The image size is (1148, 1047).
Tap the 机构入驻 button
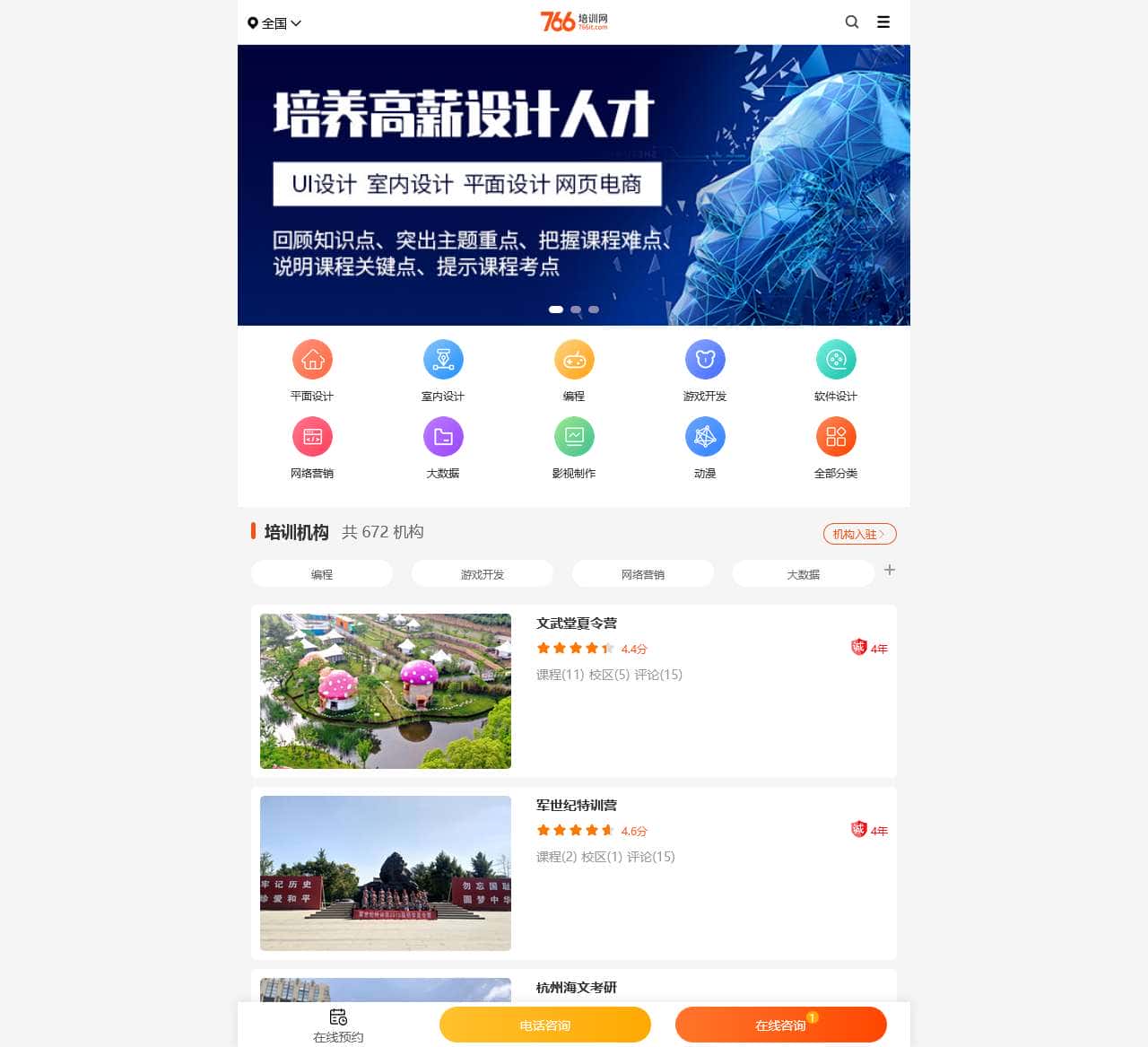pyautogui.click(x=859, y=534)
